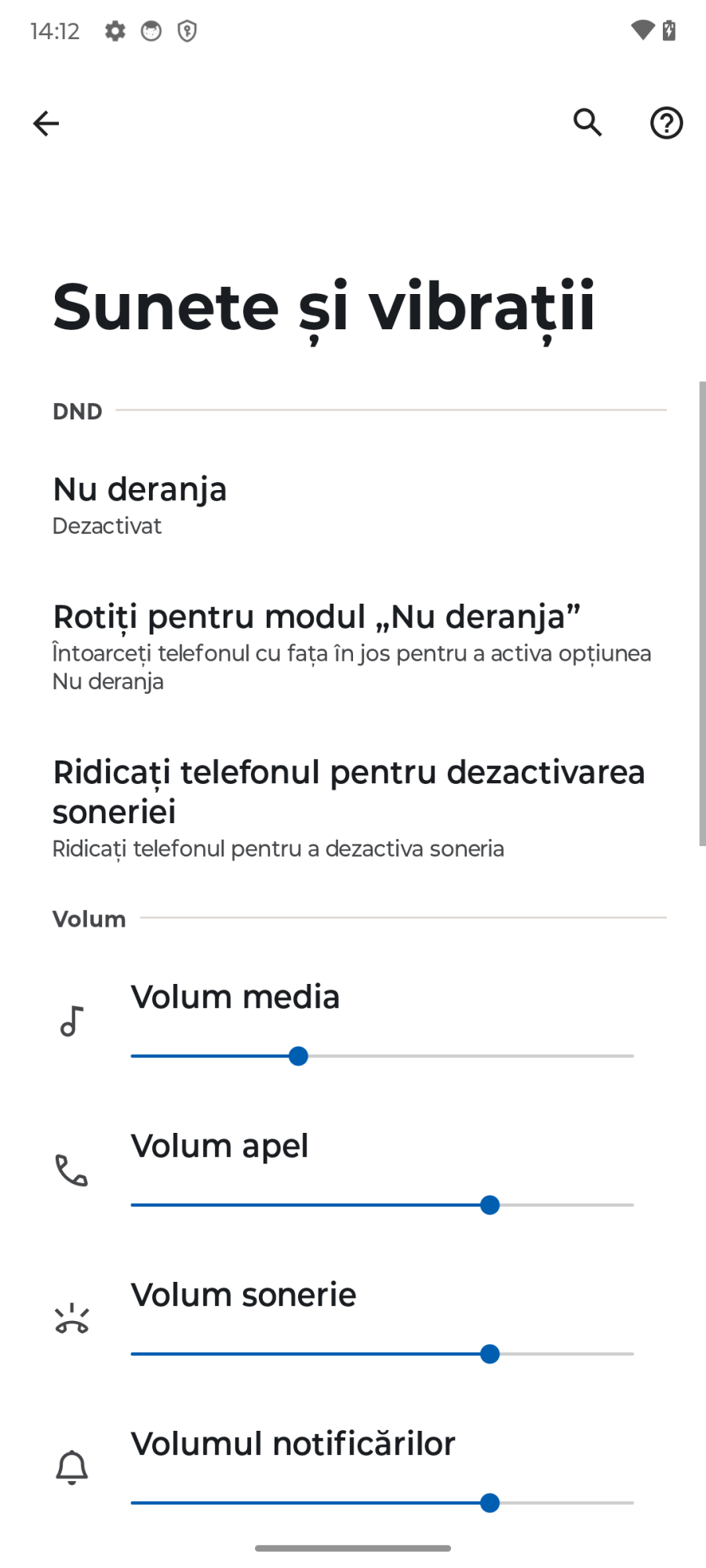Tap Volum apel slider at its minimum
Image resolution: width=706 pixels, height=1568 pixels.
(133, 1205)
